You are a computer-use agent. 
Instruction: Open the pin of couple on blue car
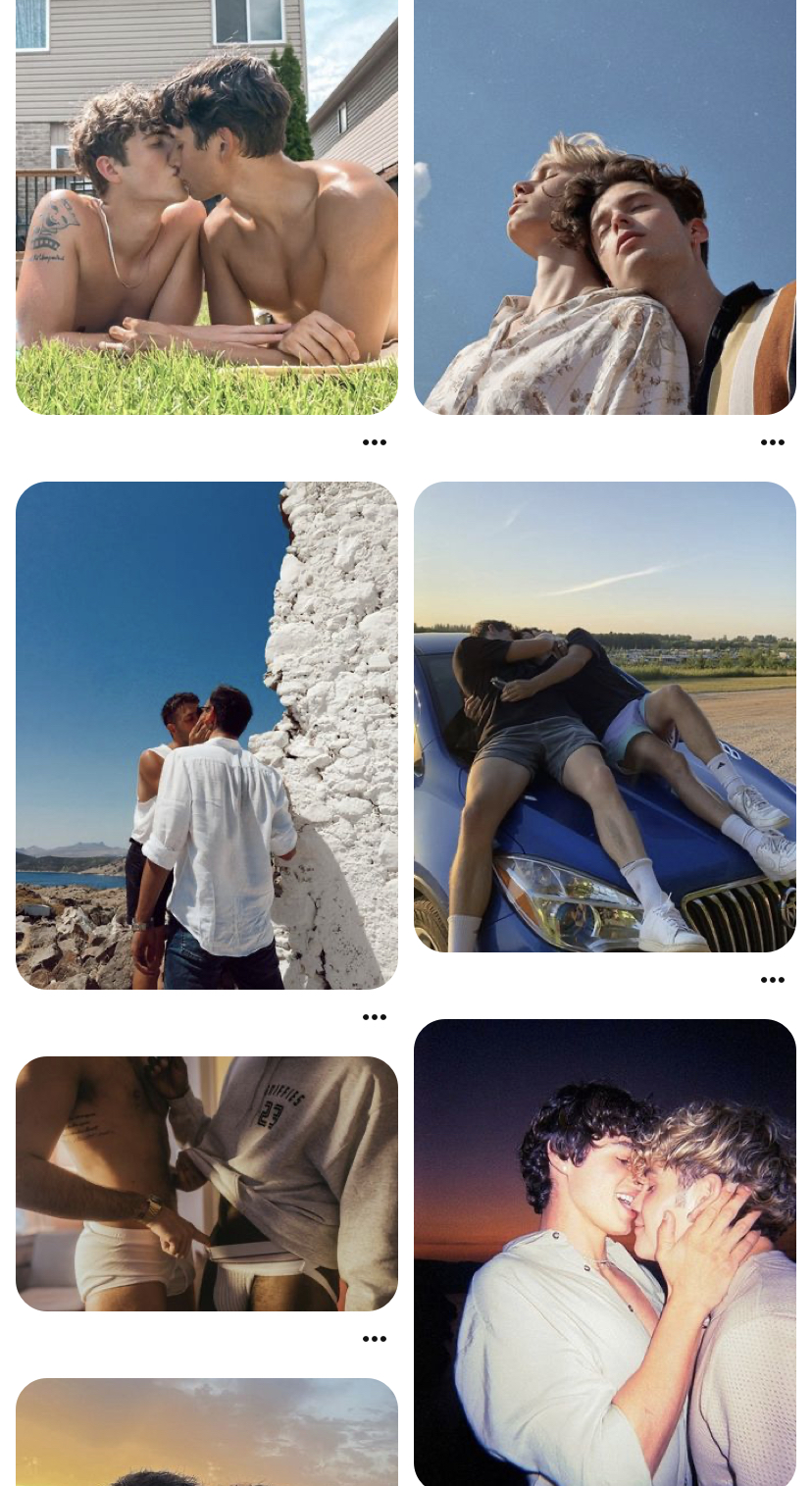tap(604, 716)
